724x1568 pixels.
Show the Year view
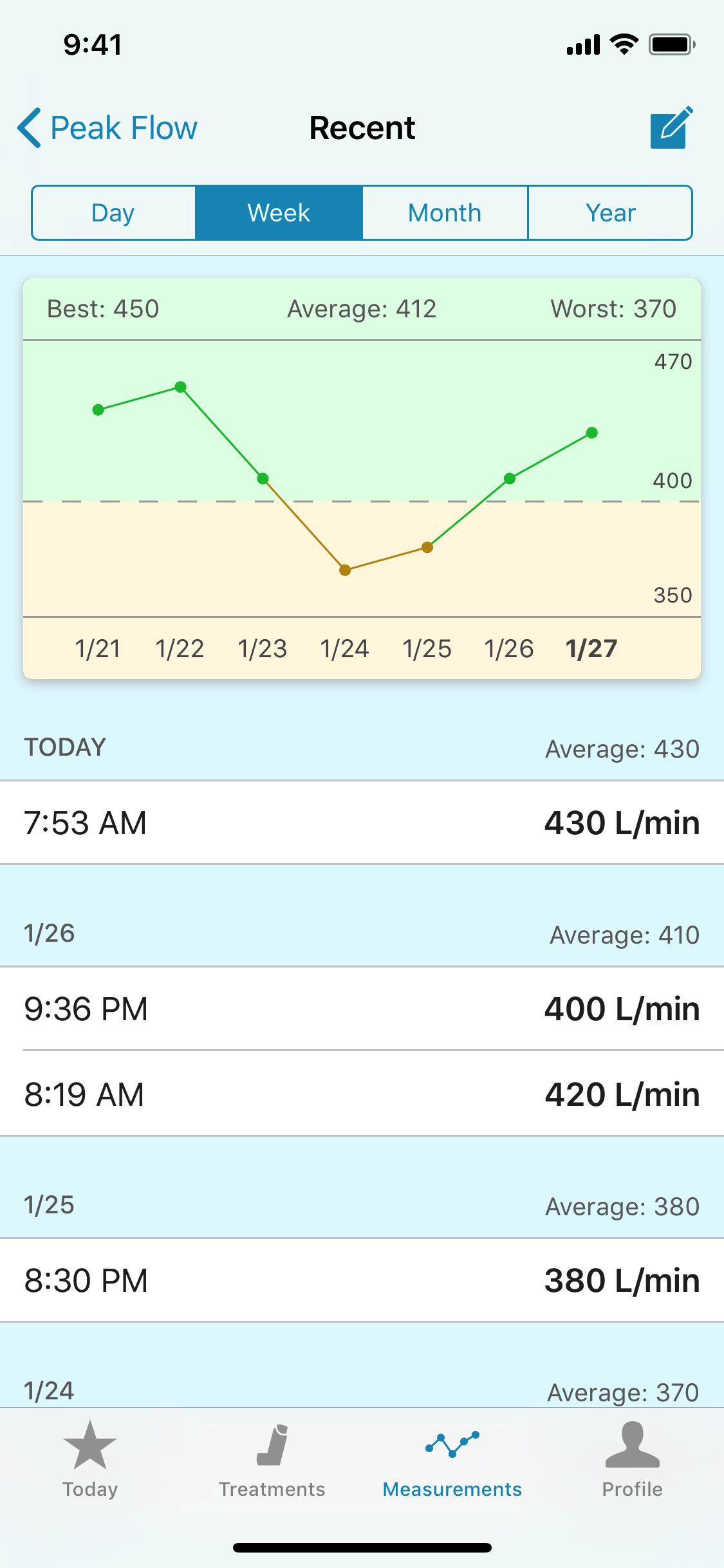[x=610, y=213]
